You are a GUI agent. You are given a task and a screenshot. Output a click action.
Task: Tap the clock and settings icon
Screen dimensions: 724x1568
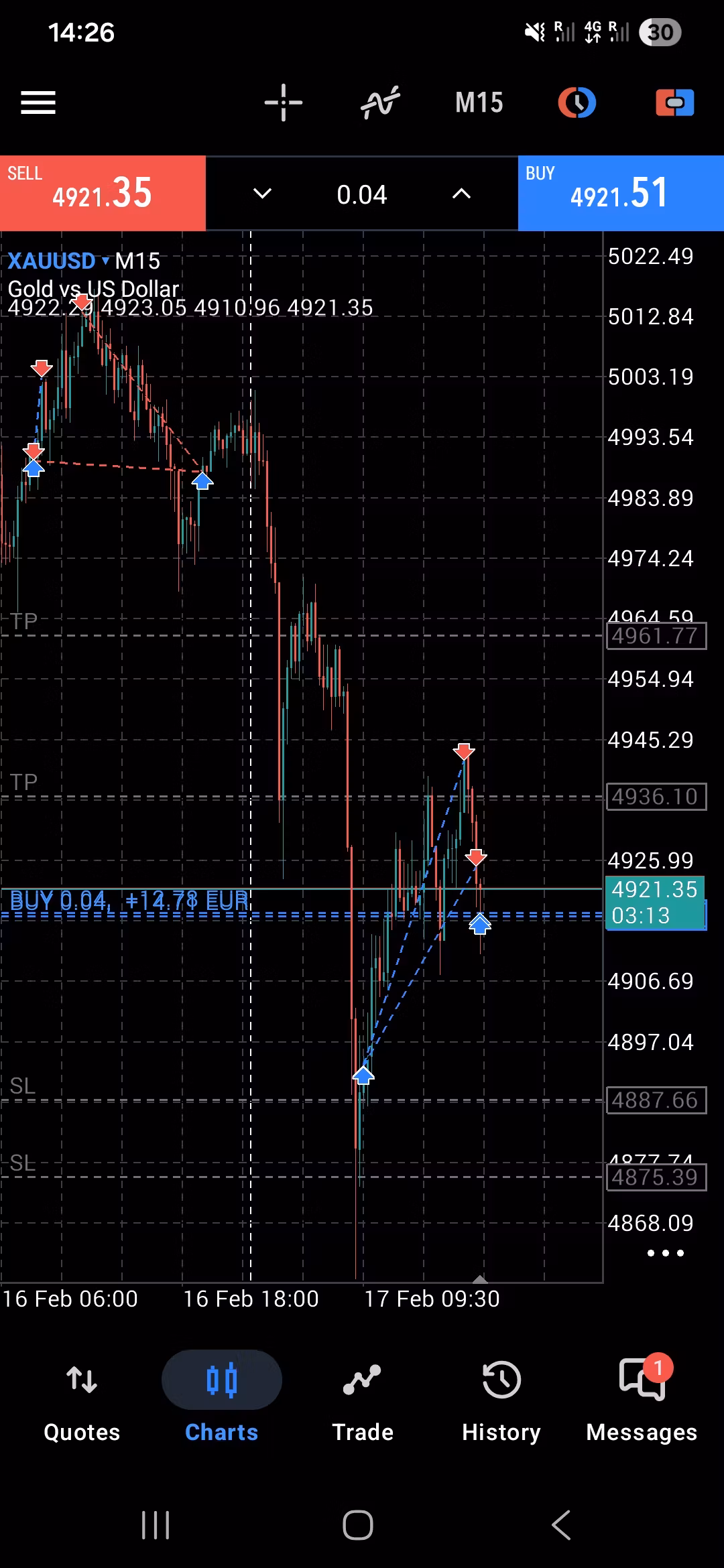[577, 103]
